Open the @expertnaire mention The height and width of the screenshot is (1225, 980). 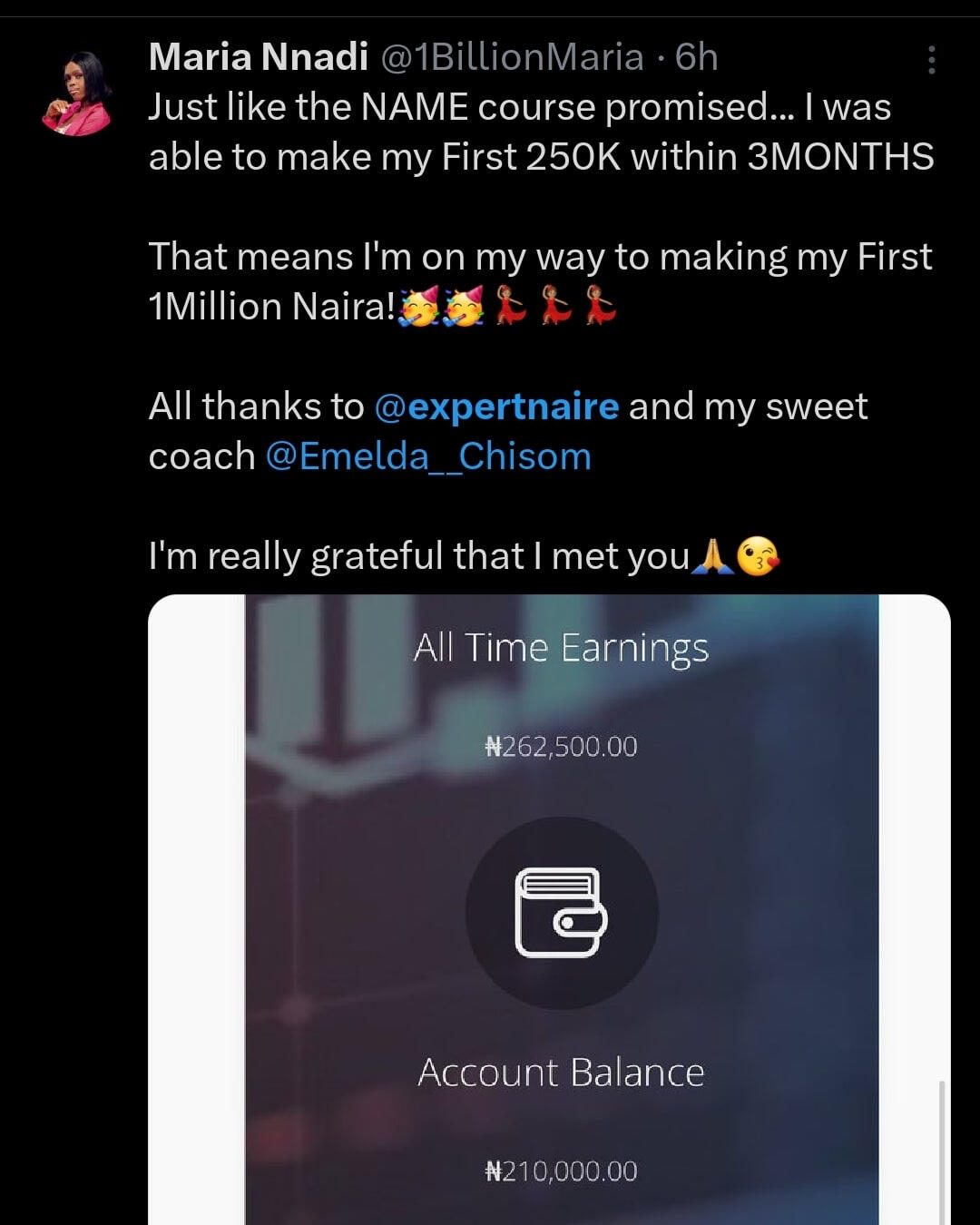click(x=496, y=407)
